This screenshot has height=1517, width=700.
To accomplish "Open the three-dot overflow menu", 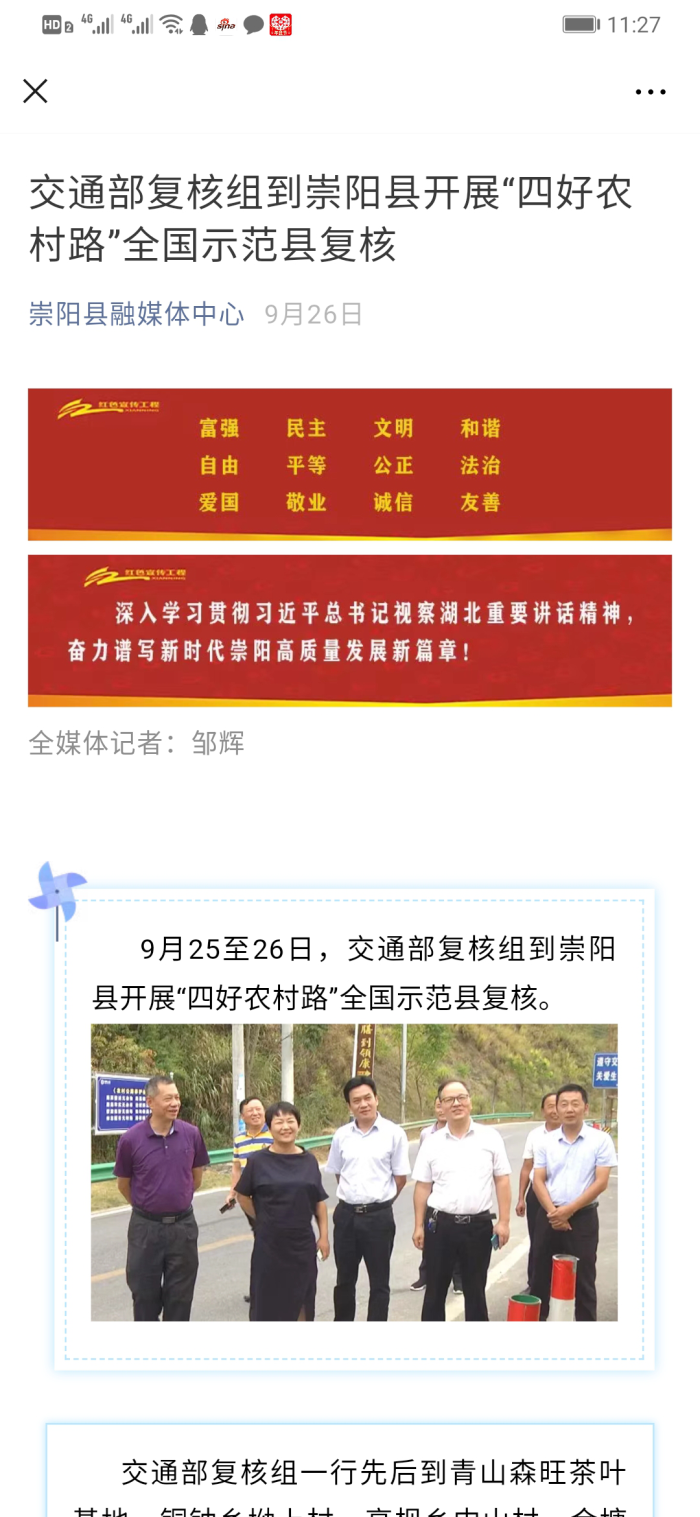I will [650, 92].
